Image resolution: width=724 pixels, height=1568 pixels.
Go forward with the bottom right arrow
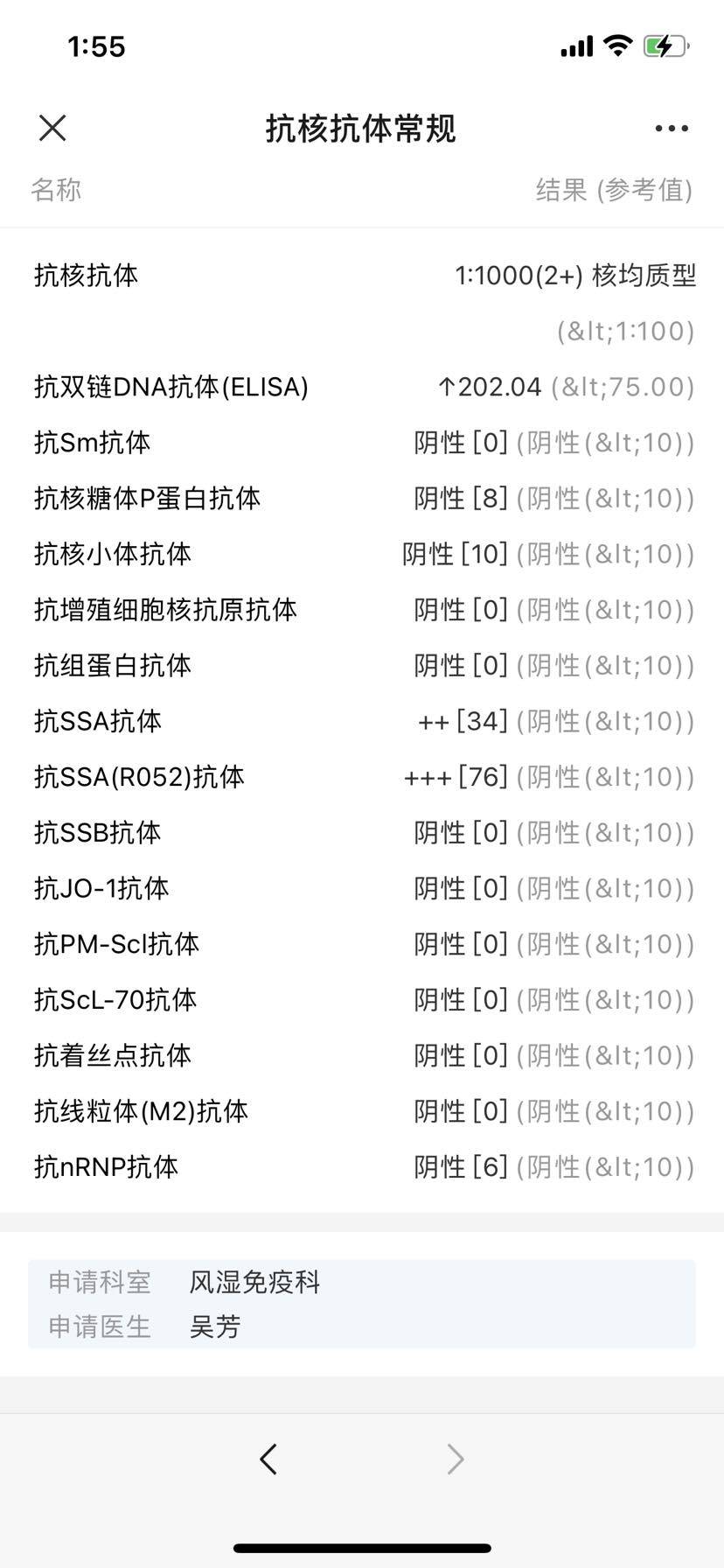point(455,1459)
